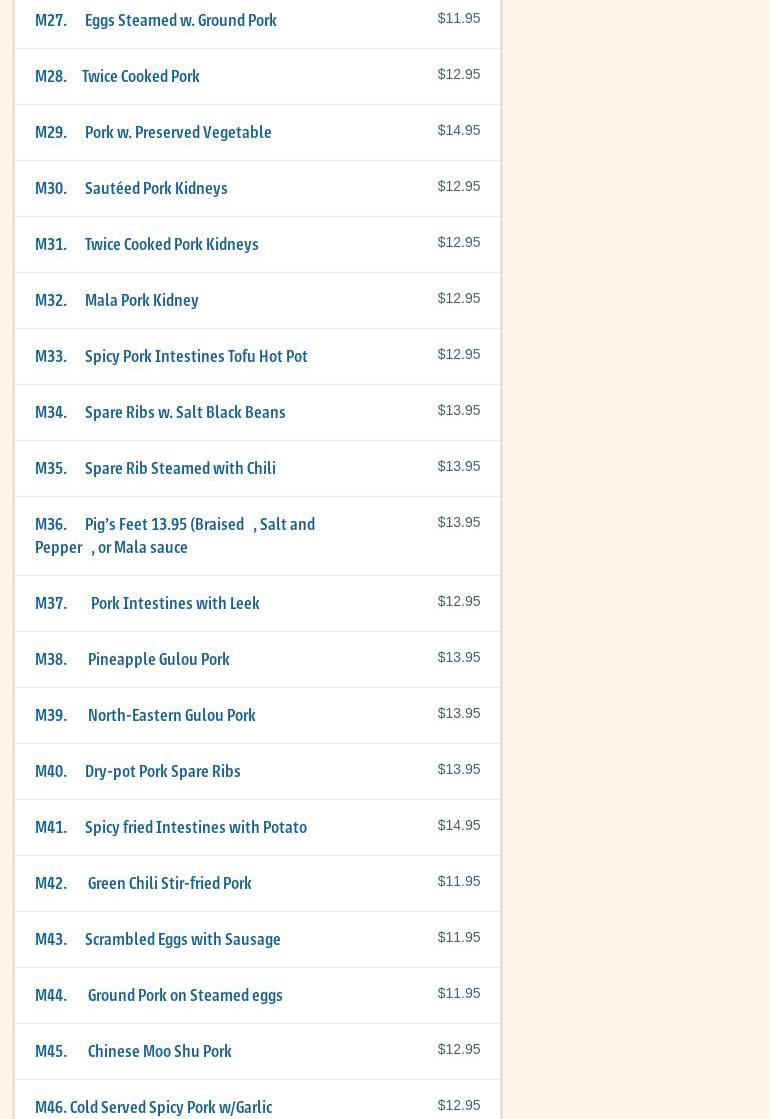Open Sautéed Pork Kidneys dish
Viewport: 770px width, 1119px height.
tap(155, 188)
